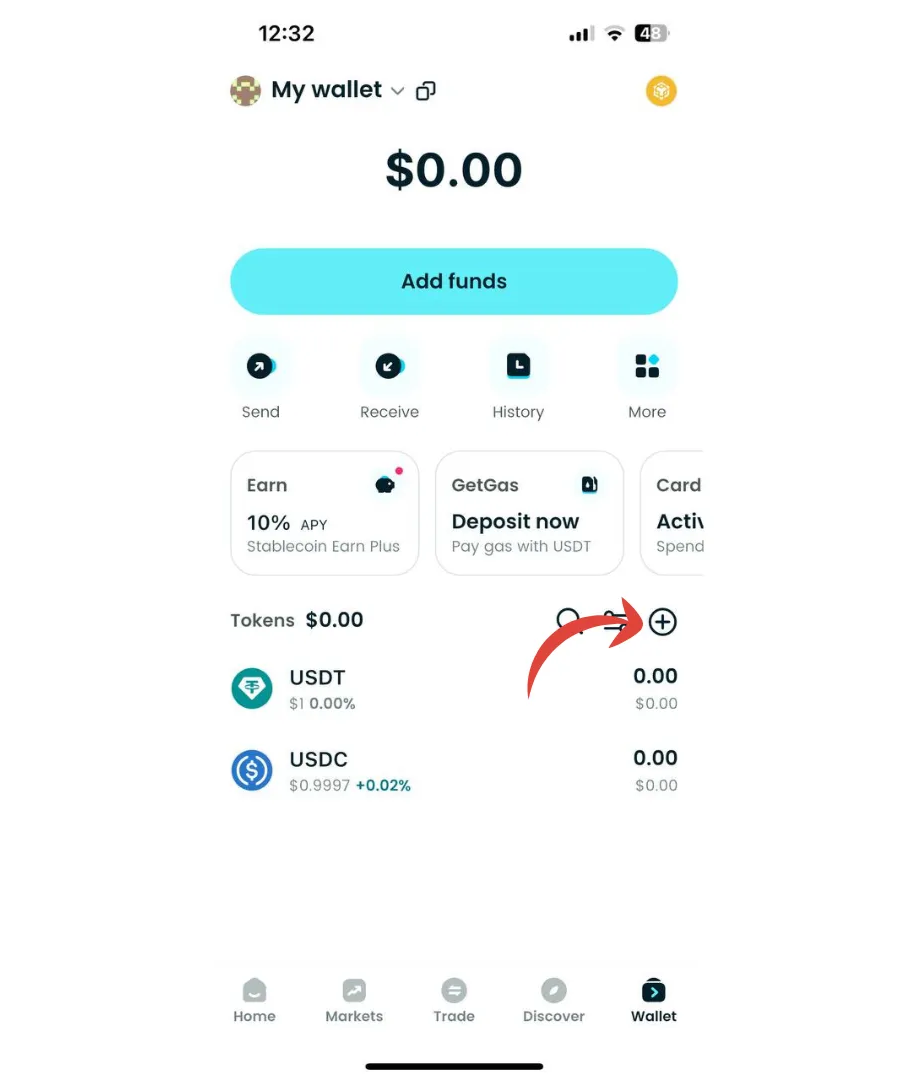This screenshot has height=1080, width=906.
Task: Select the Wallet tab
Action: 653,1000
